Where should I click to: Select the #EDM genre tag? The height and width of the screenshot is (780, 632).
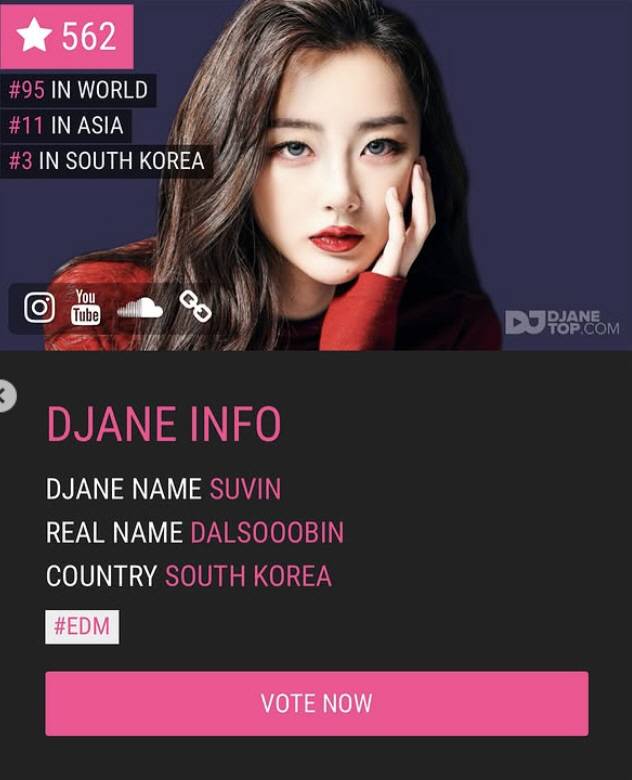82,627
